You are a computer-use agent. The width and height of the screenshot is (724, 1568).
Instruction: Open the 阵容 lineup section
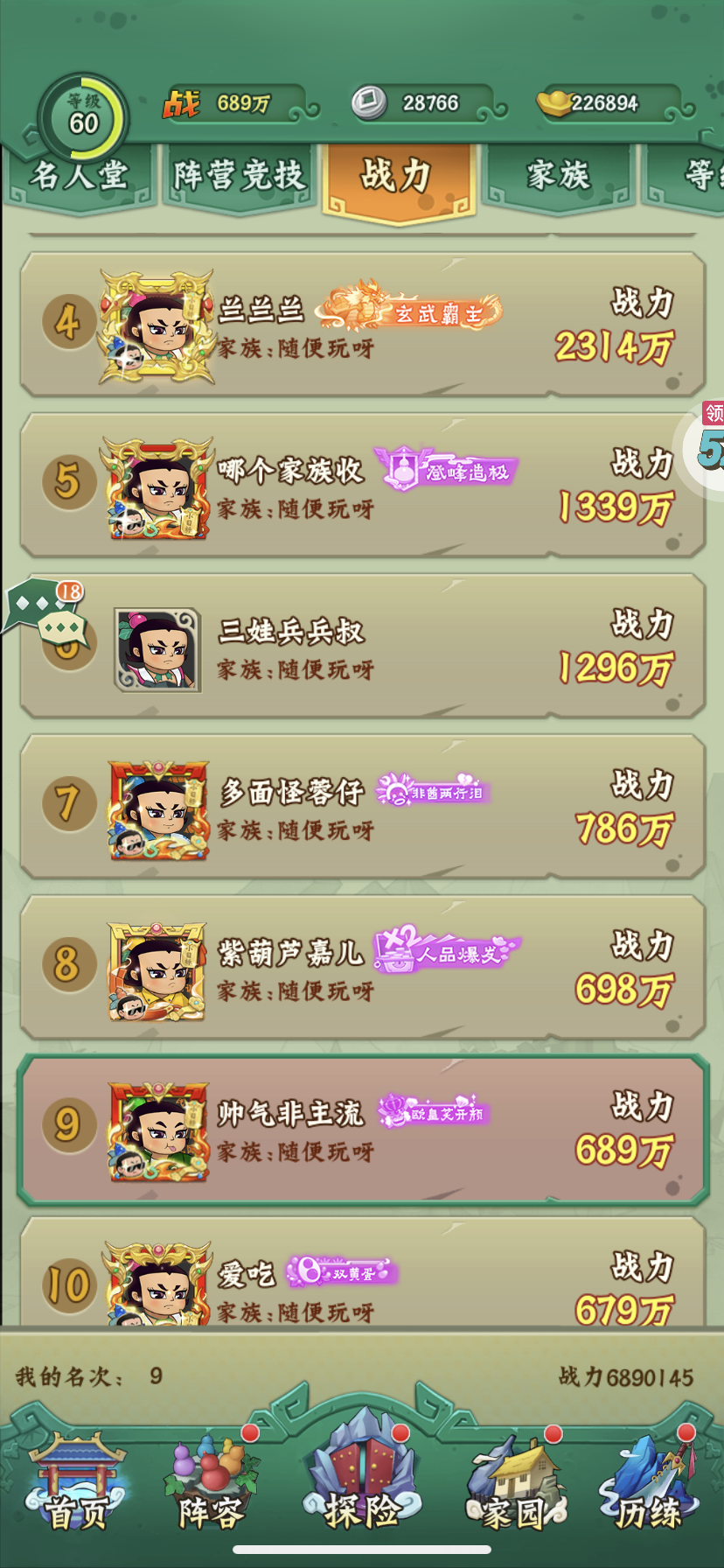click(x=211, y=1482)
